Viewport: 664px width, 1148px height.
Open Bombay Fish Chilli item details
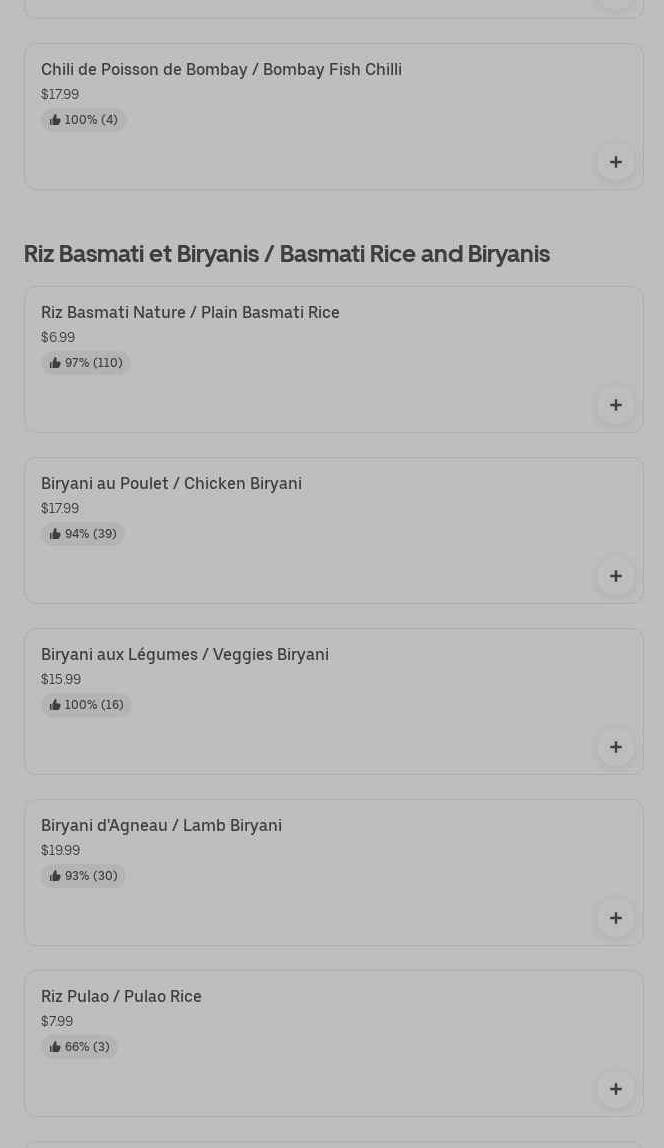coord(221,70)
